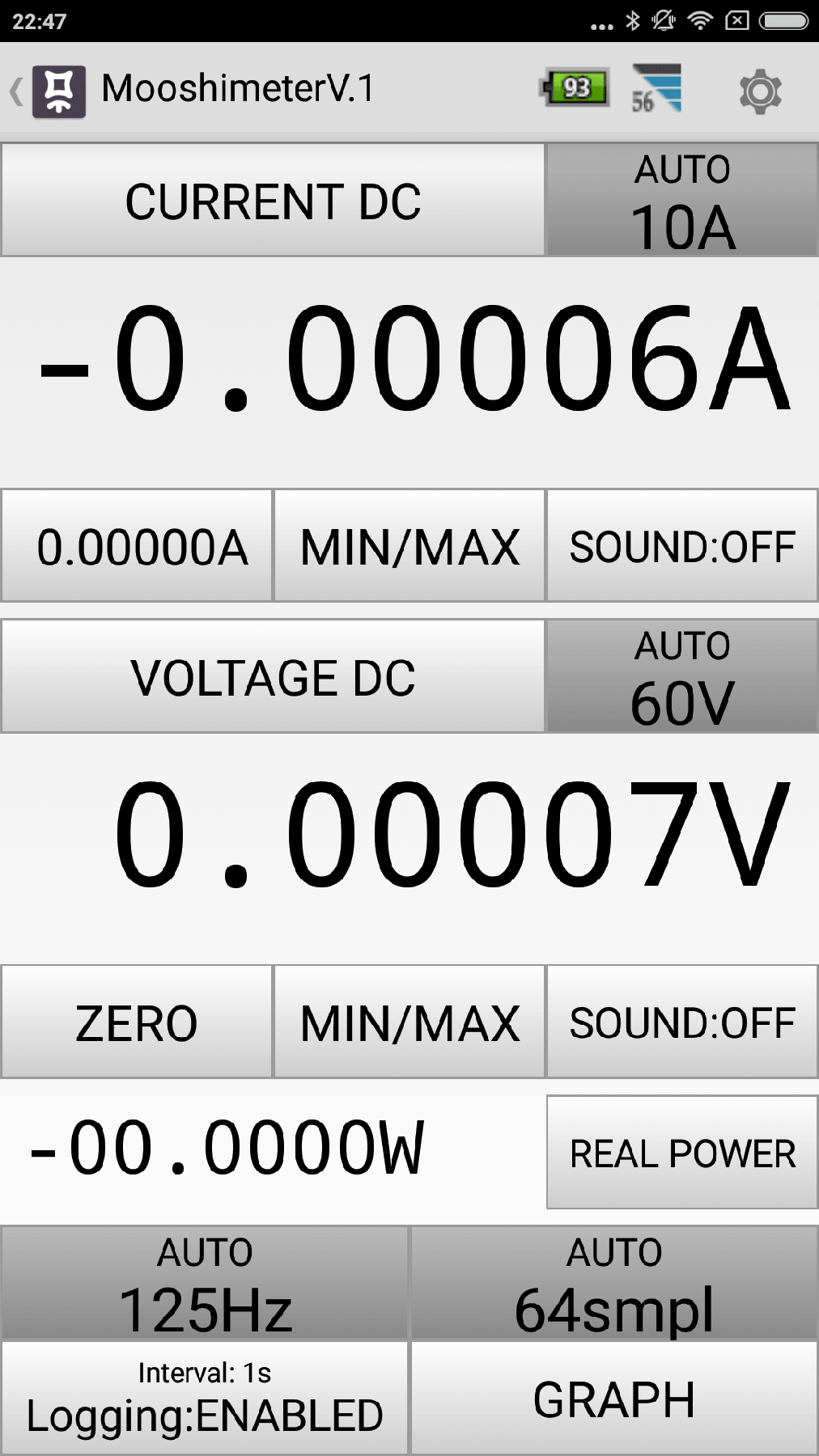Change the AUTO 10A current range

[682, 201]
